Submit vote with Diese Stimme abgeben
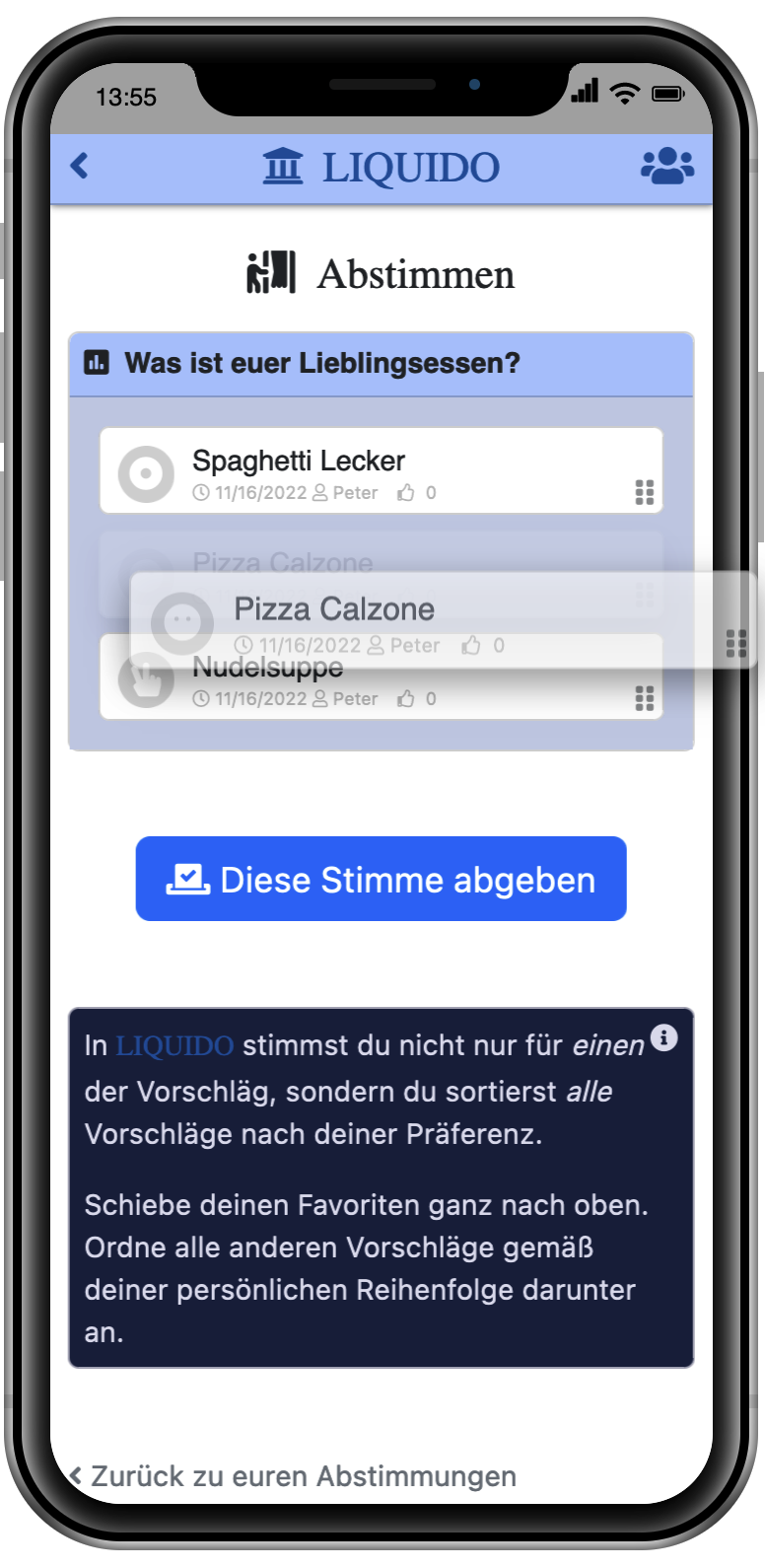 [x=381, y=879]
